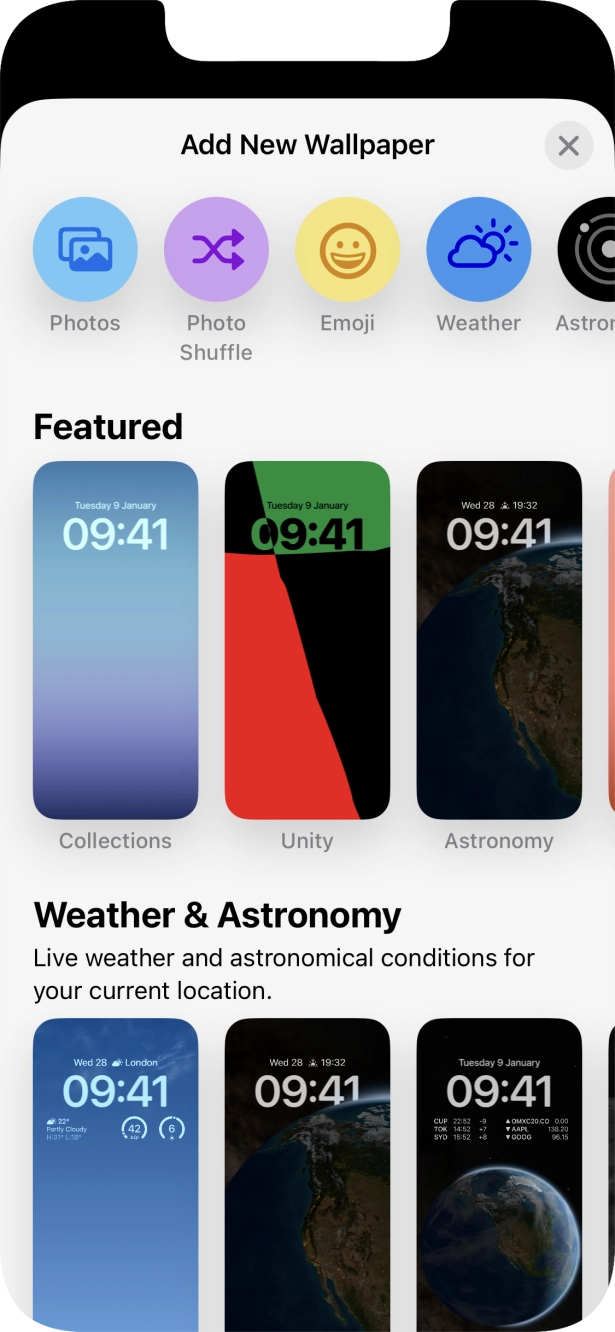Pick the Earth detail wallpaper under Weather & Astronomy
615x1332 pixels.
307,1170
